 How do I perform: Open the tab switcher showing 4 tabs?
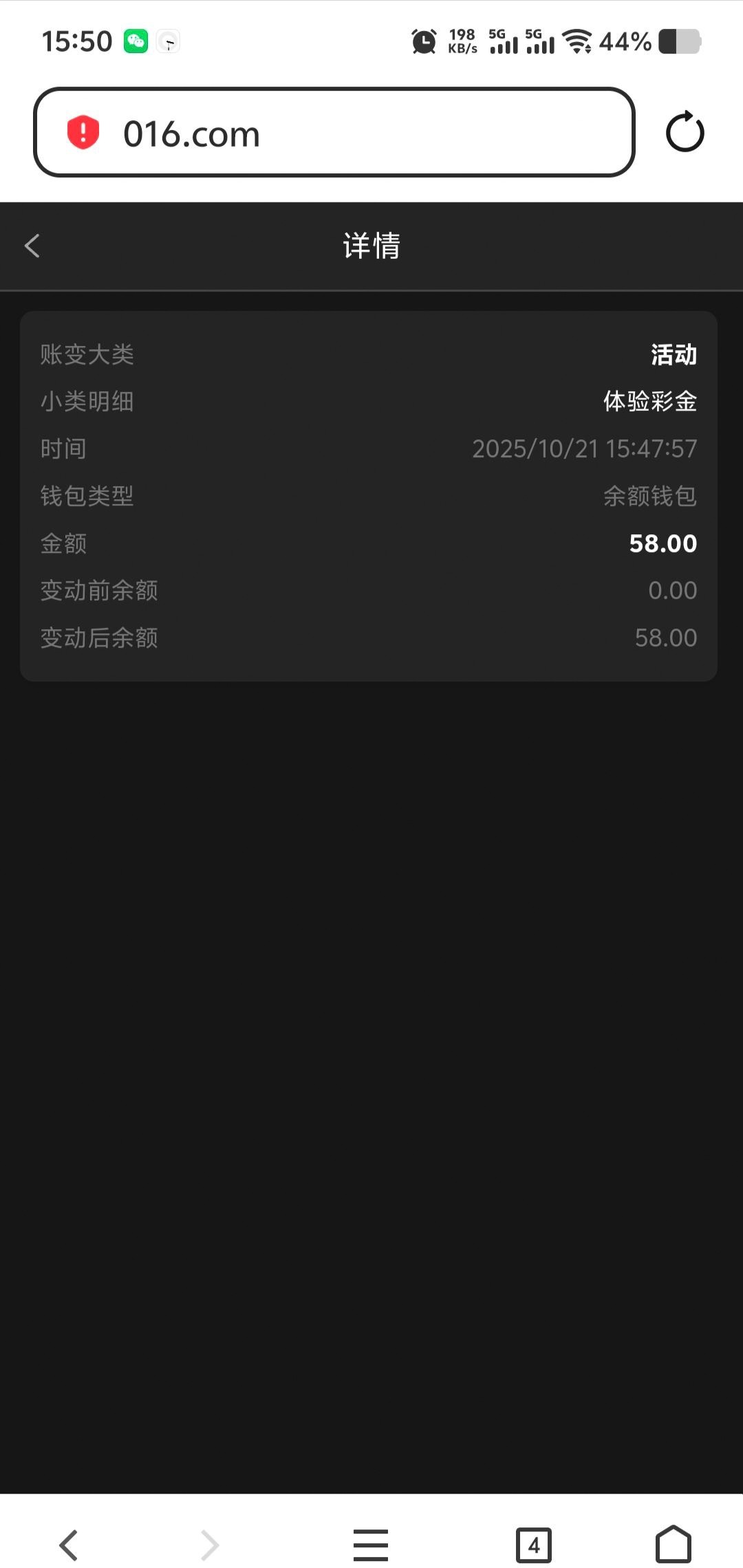click(533, 1545)
